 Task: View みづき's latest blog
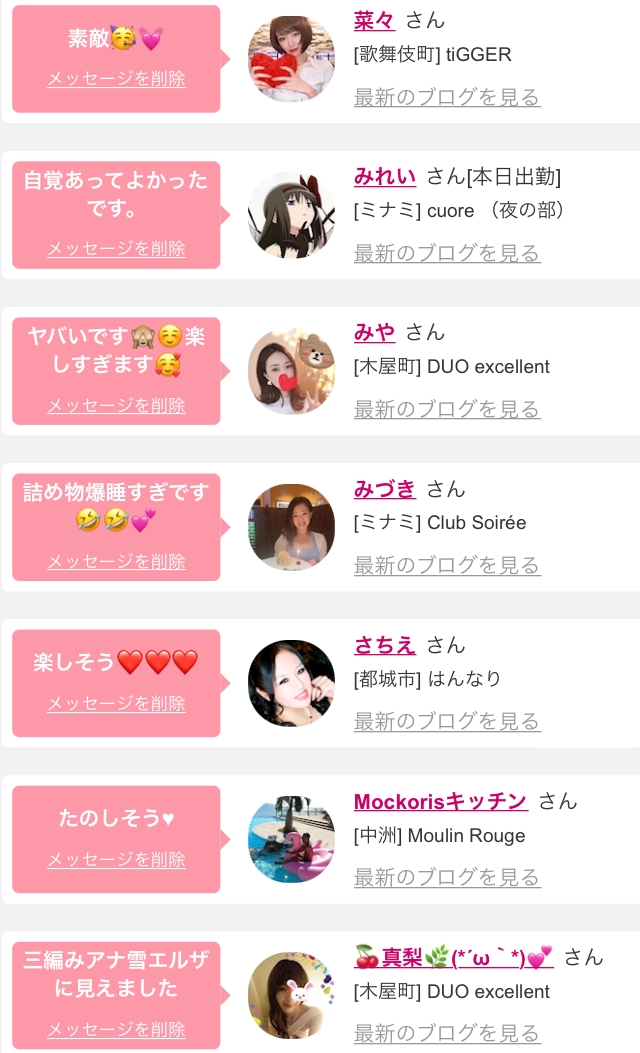tap(447, 565)
